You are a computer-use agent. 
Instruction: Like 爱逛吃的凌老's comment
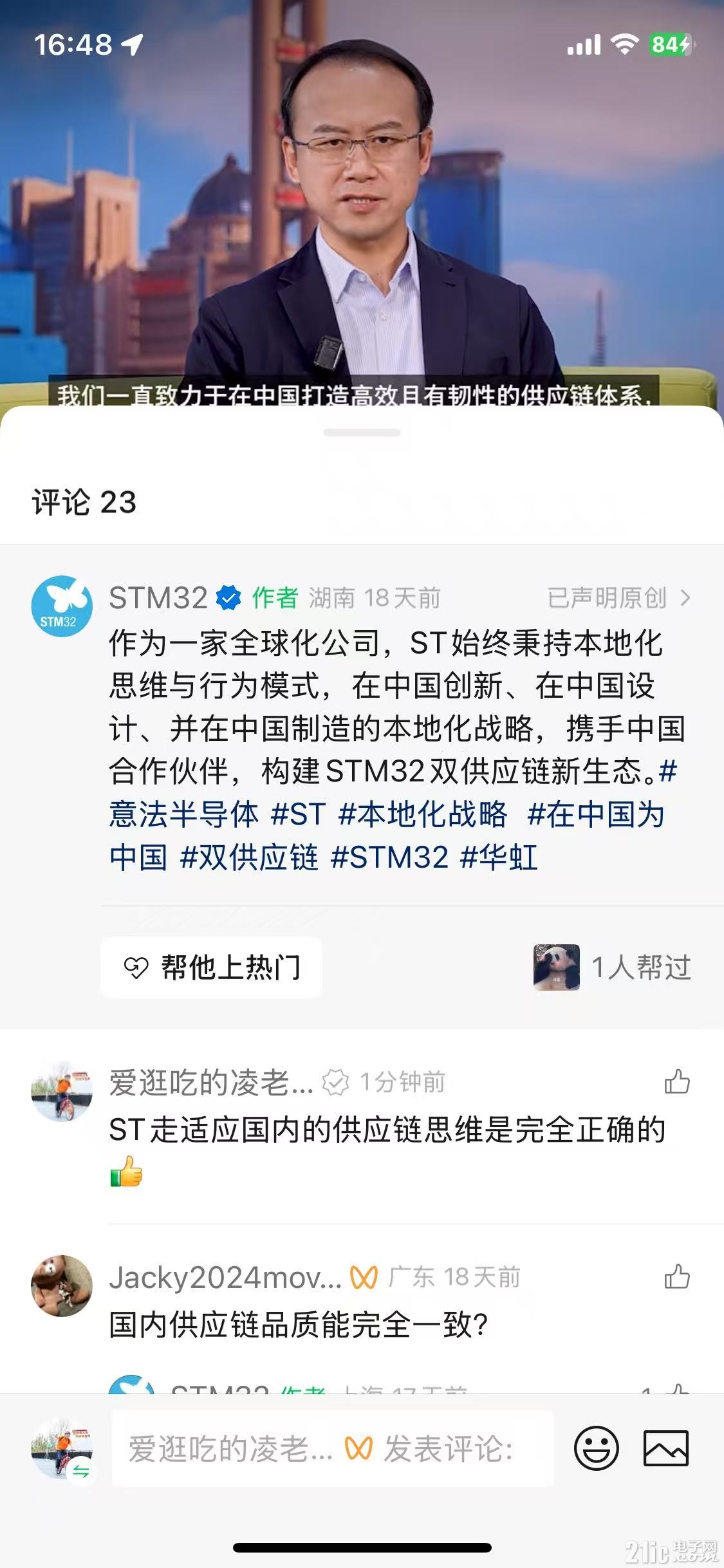pyautogui.click(x=677, y=1082)
